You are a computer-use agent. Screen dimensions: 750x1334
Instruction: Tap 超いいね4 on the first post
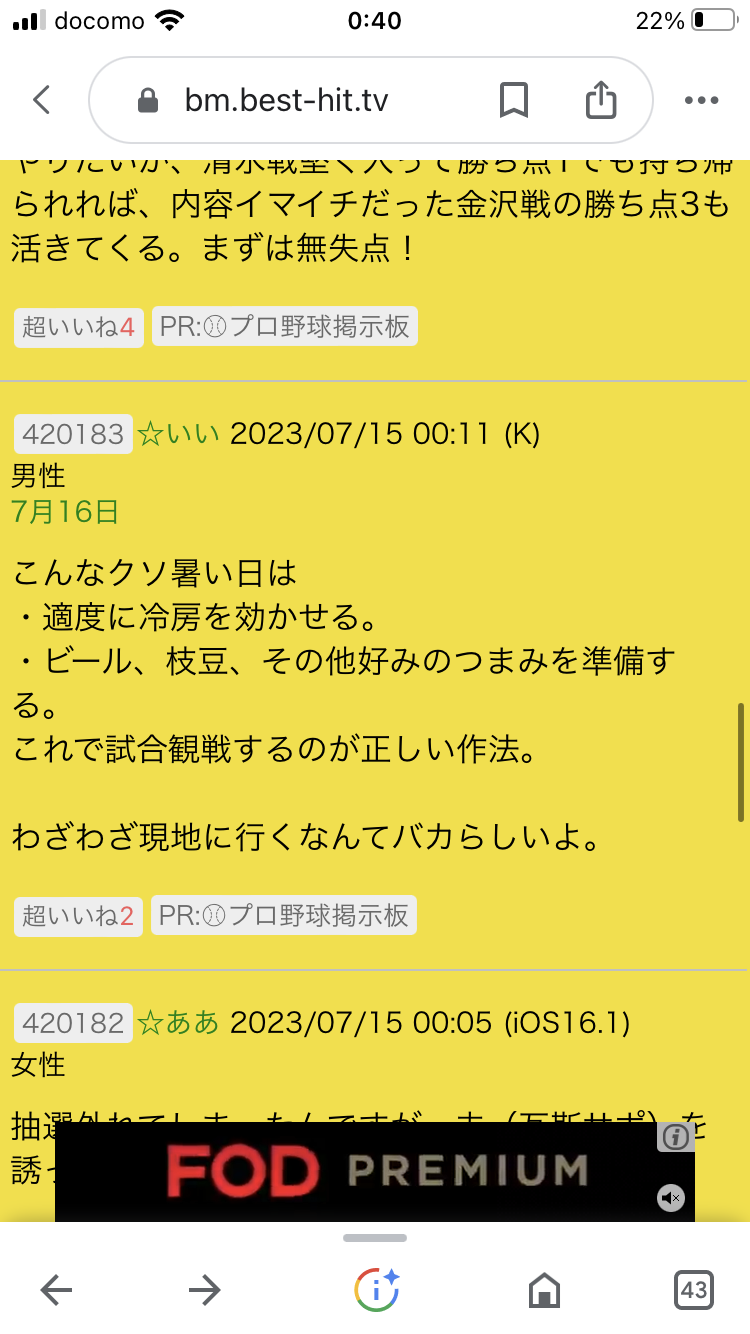pos(79,327)
